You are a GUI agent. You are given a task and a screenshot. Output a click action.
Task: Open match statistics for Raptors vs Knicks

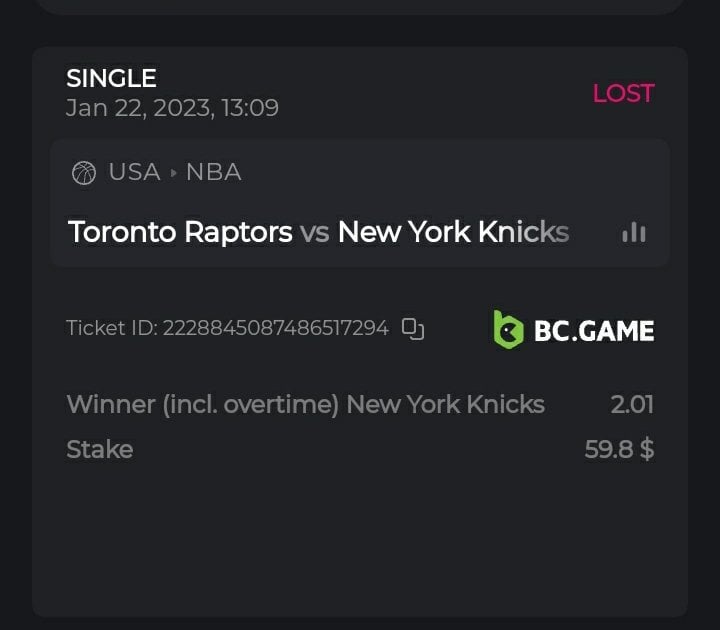coord(633,232)
